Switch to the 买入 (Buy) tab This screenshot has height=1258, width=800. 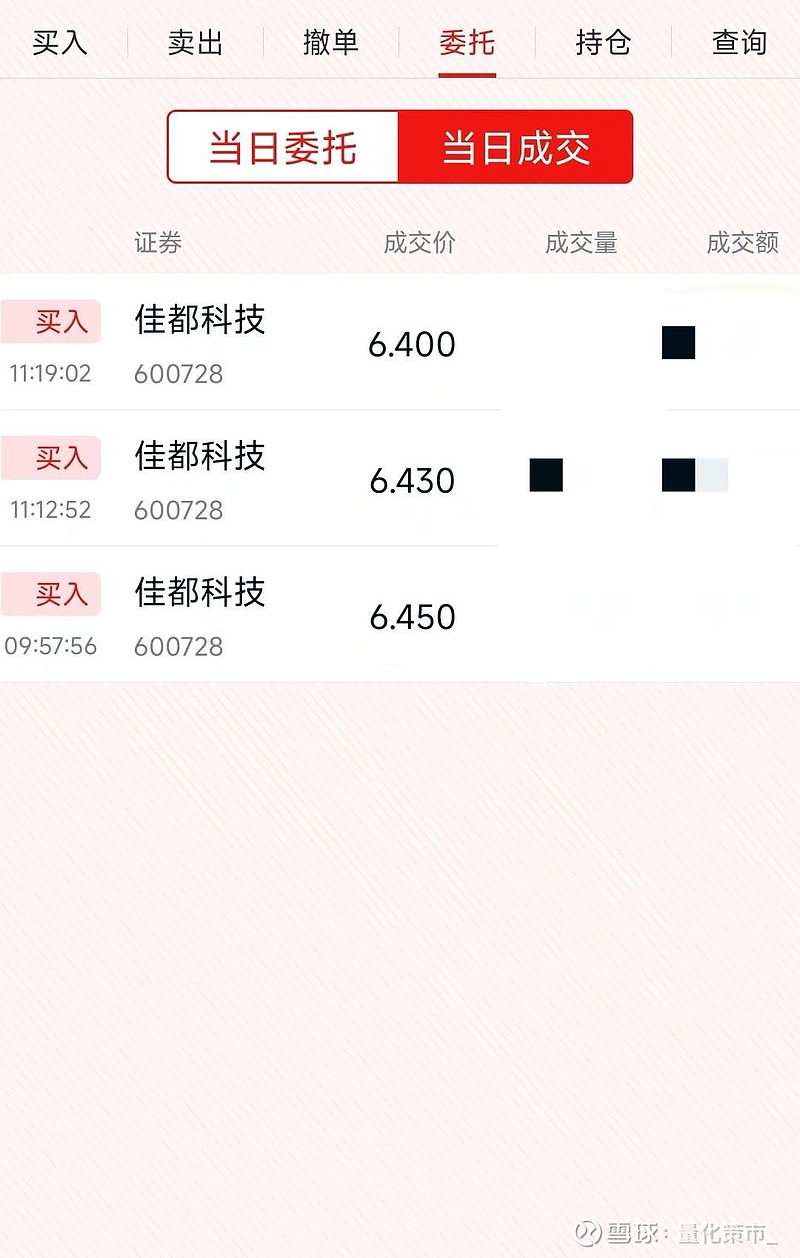click(x=60, y=42)
